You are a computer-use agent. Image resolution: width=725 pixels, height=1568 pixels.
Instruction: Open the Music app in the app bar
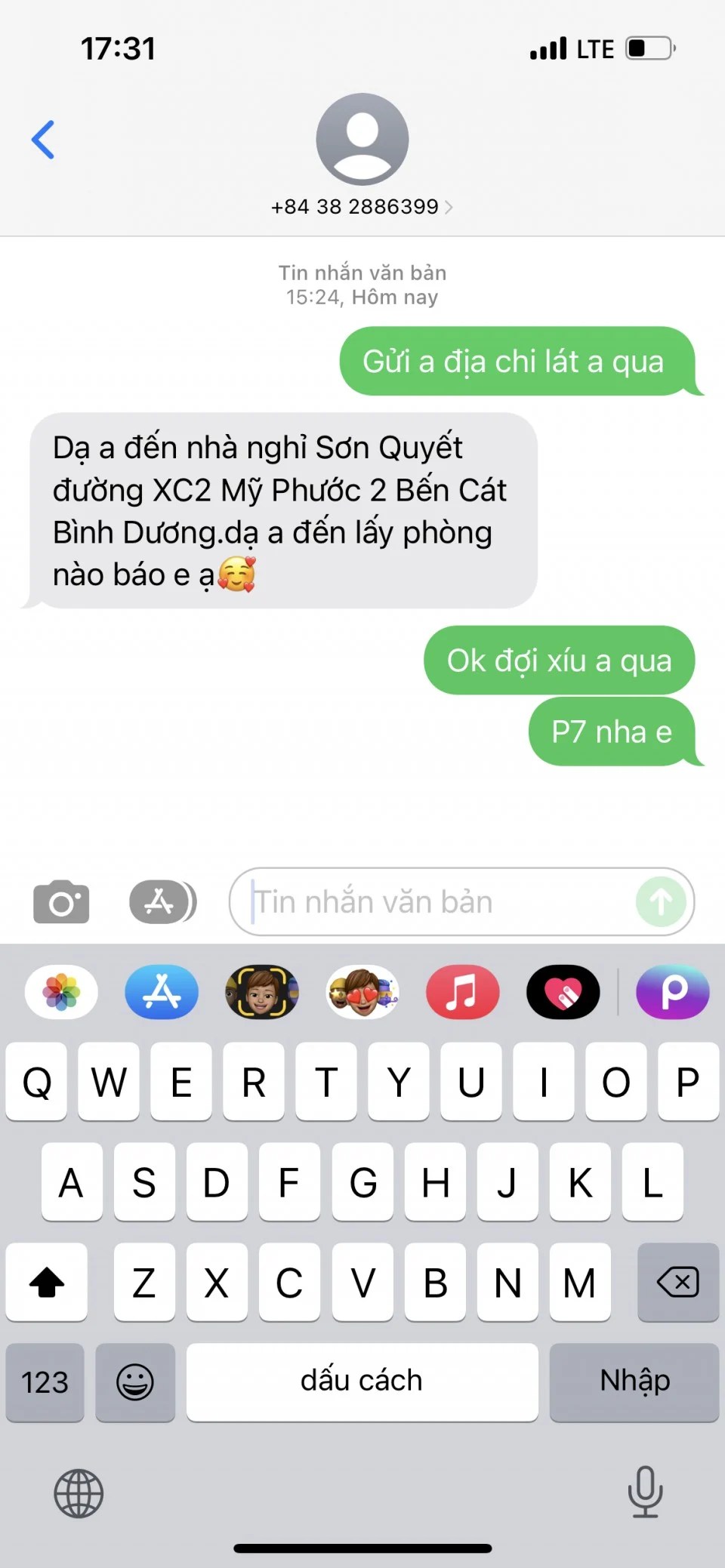(462, 992)
